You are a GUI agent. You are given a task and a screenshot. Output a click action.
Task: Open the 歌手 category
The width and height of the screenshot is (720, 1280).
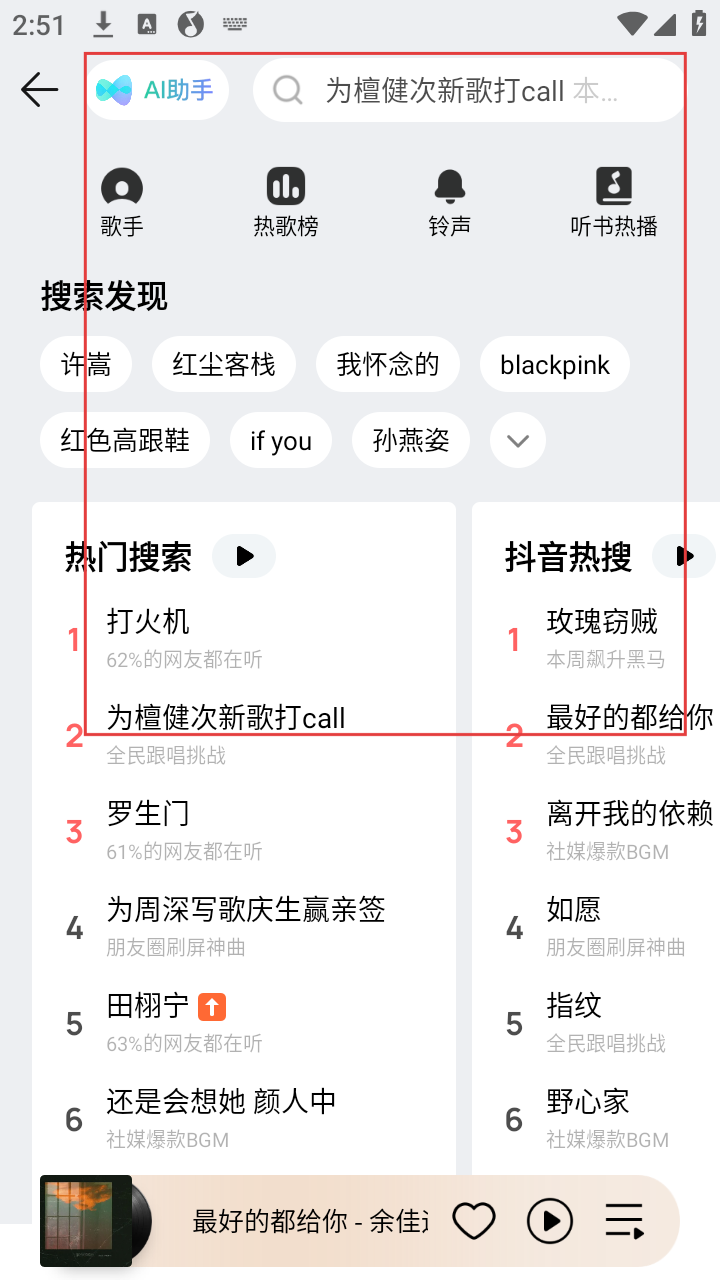coord(122,202)
